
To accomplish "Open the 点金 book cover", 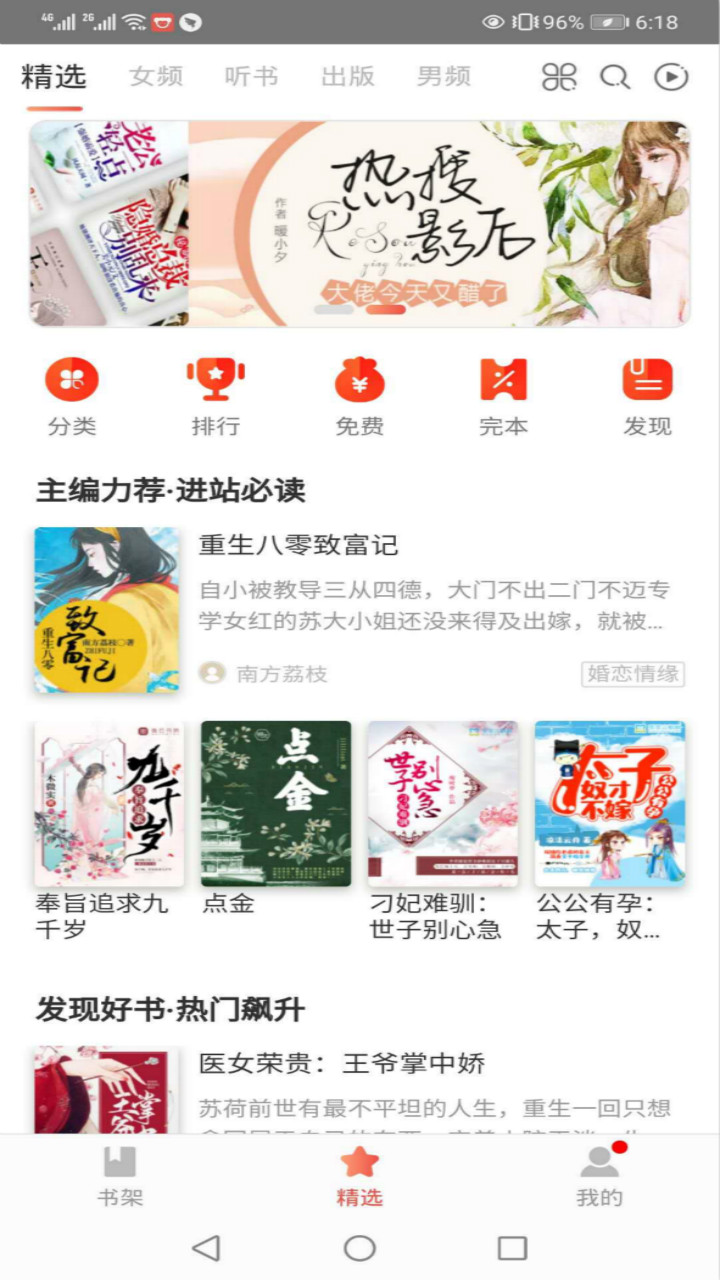I will coord(276,803).
